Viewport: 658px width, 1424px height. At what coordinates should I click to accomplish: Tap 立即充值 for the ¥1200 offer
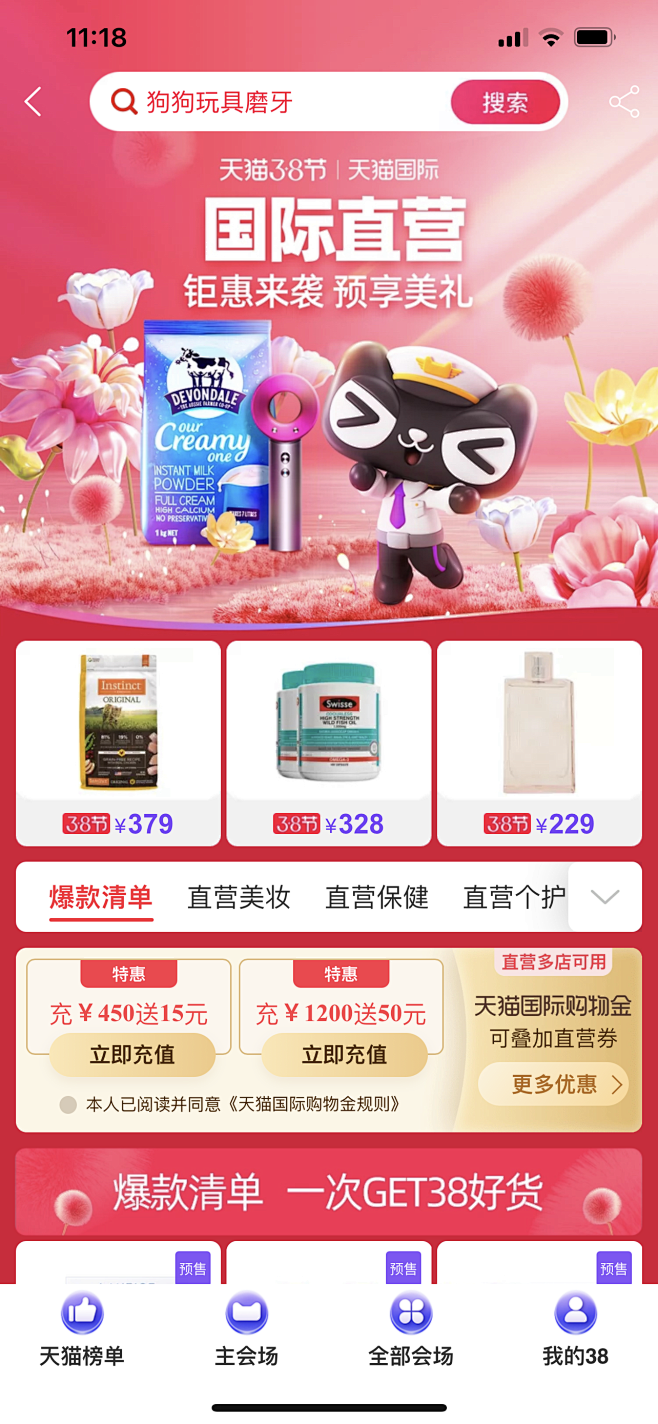coord(344,1055)
